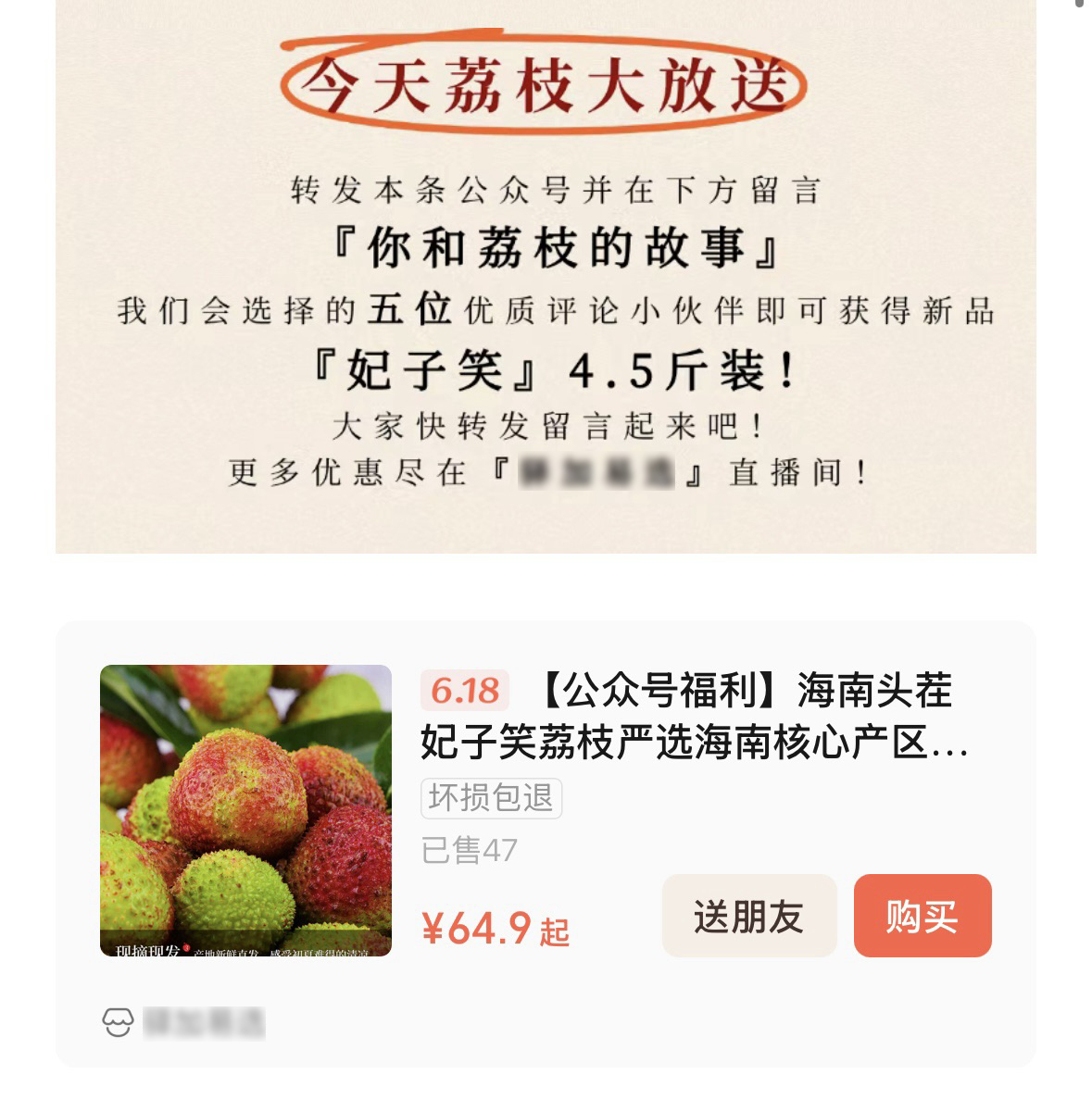Open the shop name under the product card
The image size is (1092, 1112).
pyautogui.click(x=204, y=1022)
